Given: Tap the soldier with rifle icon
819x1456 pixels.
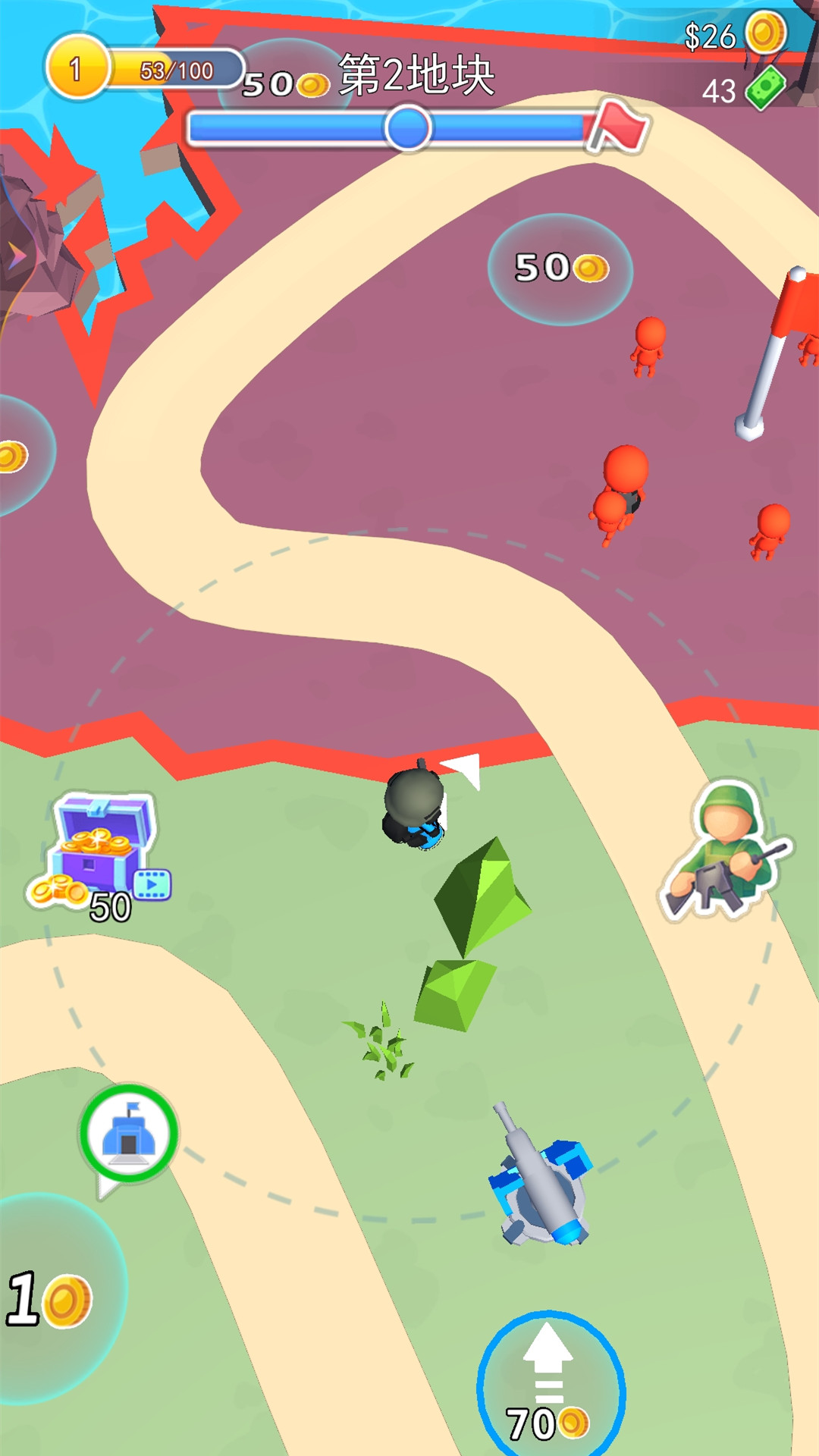Looking at the screenshot, I should pyautogui.click(x=726, y=851).
